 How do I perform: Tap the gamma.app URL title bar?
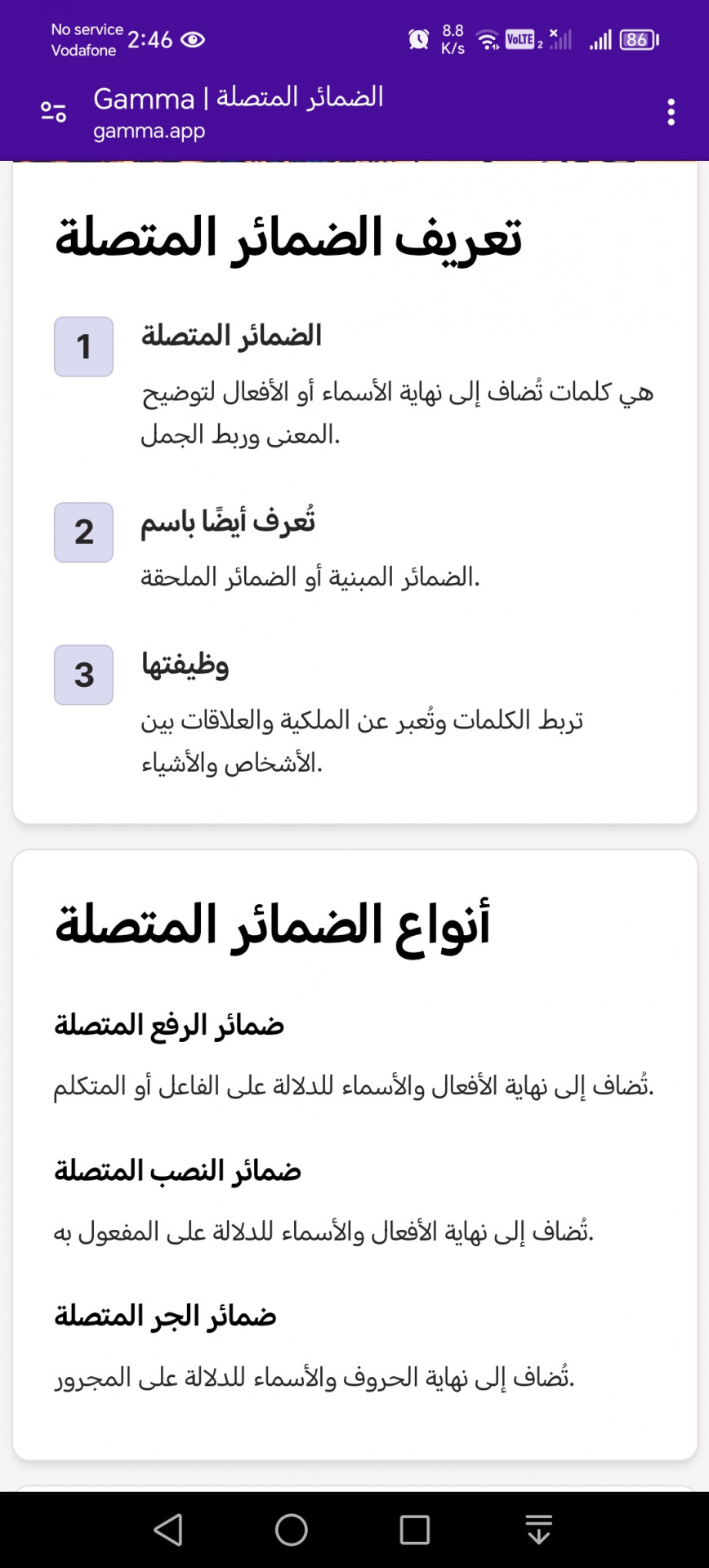(238, 112)
